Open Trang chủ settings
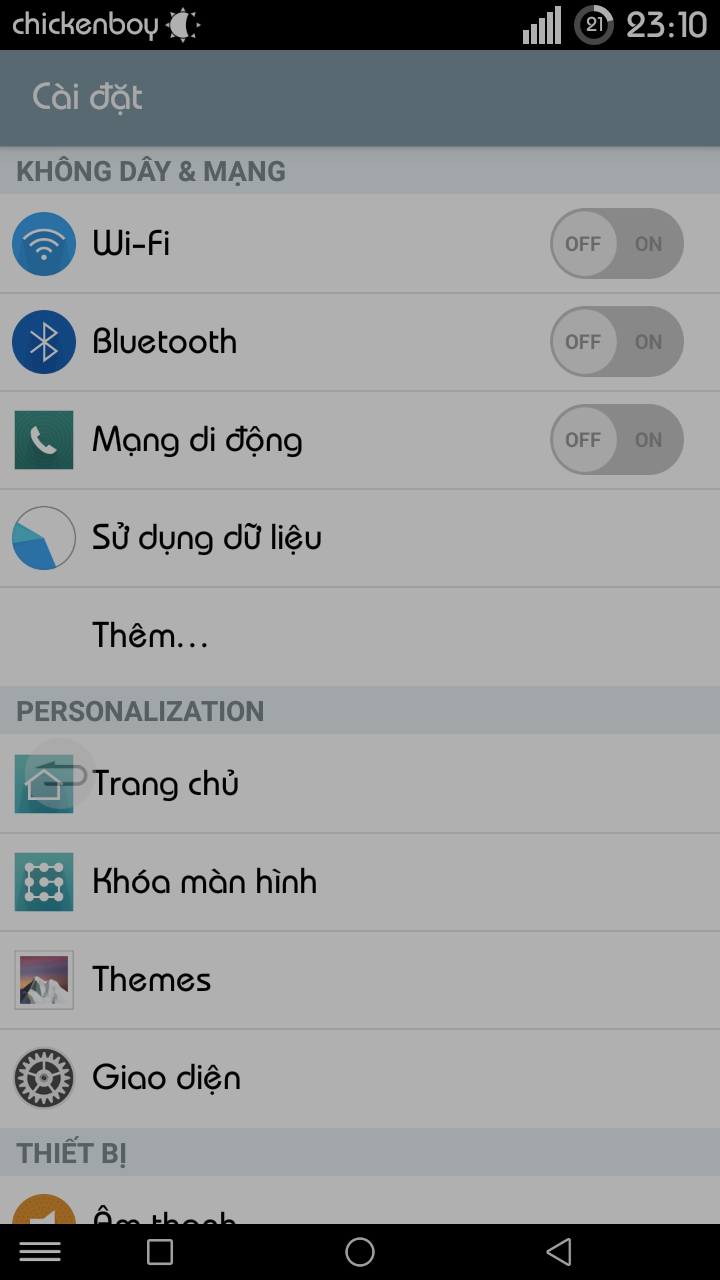This screenshot has height=1280, width=720. click(x=360, y=784)
